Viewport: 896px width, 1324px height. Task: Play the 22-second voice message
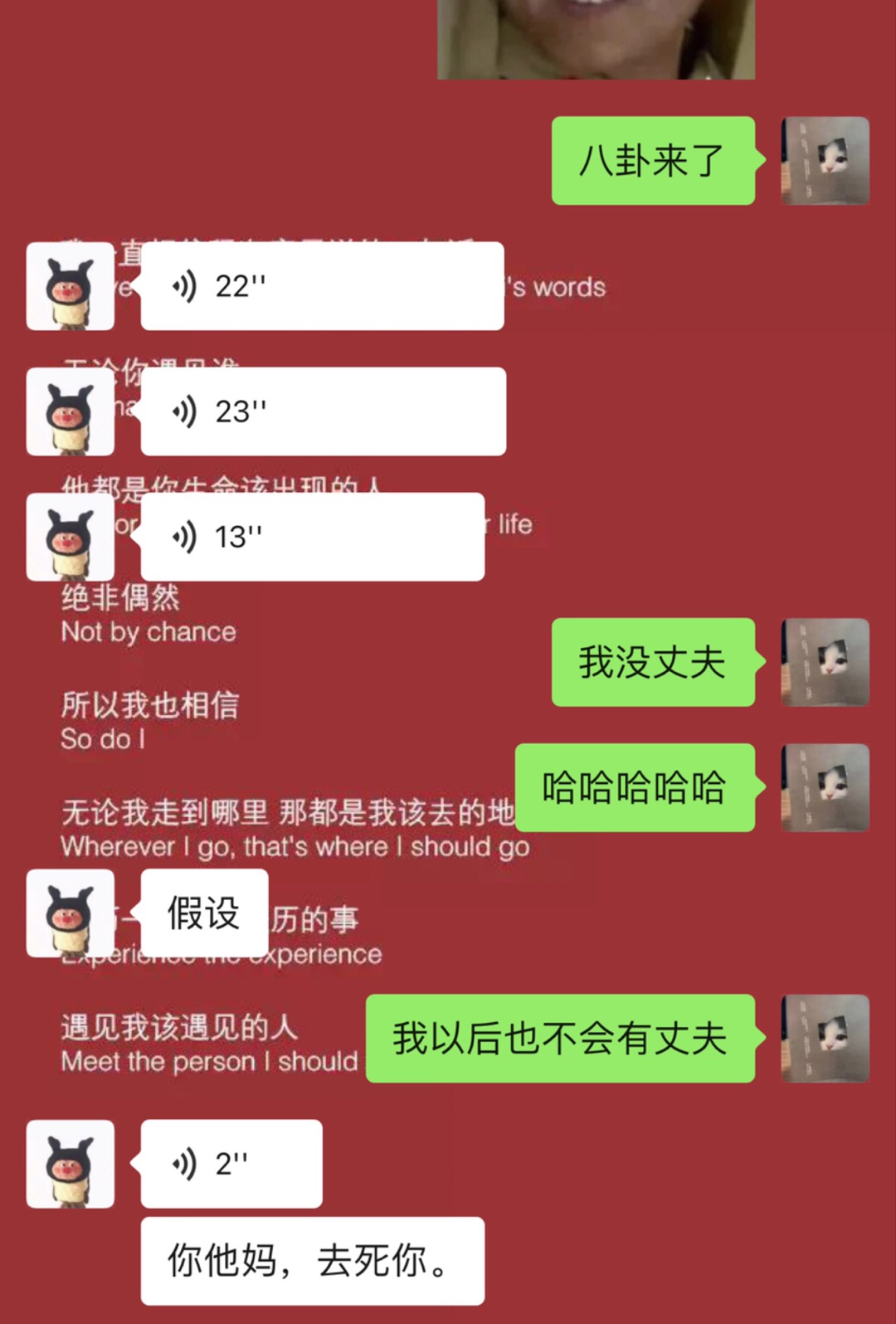322,286
